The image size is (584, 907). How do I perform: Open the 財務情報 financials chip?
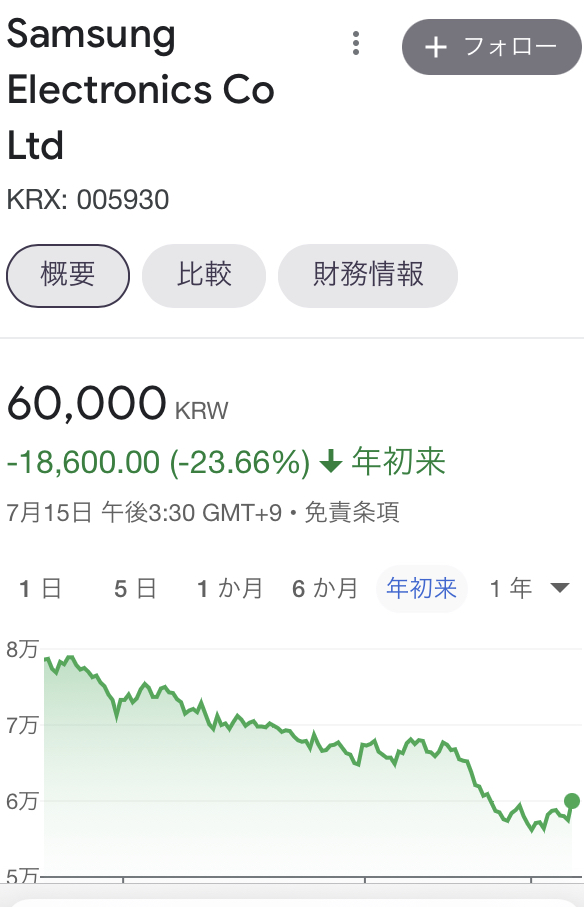pyautogui.click(x=368, y=275)
